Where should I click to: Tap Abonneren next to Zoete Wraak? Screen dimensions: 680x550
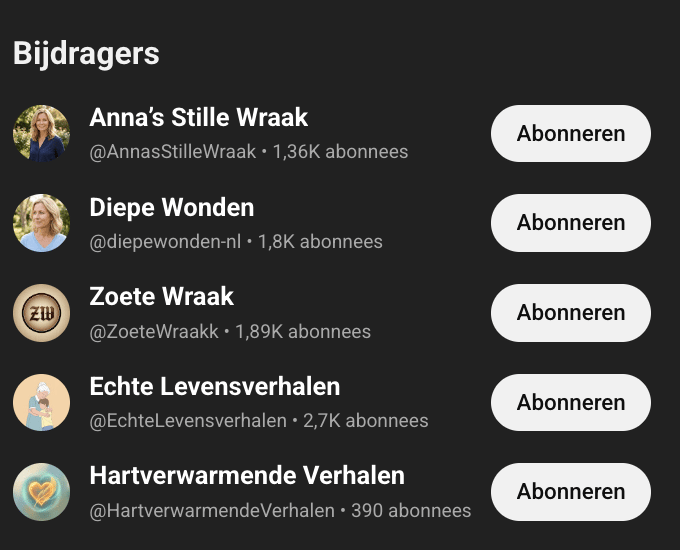point(570,313)
